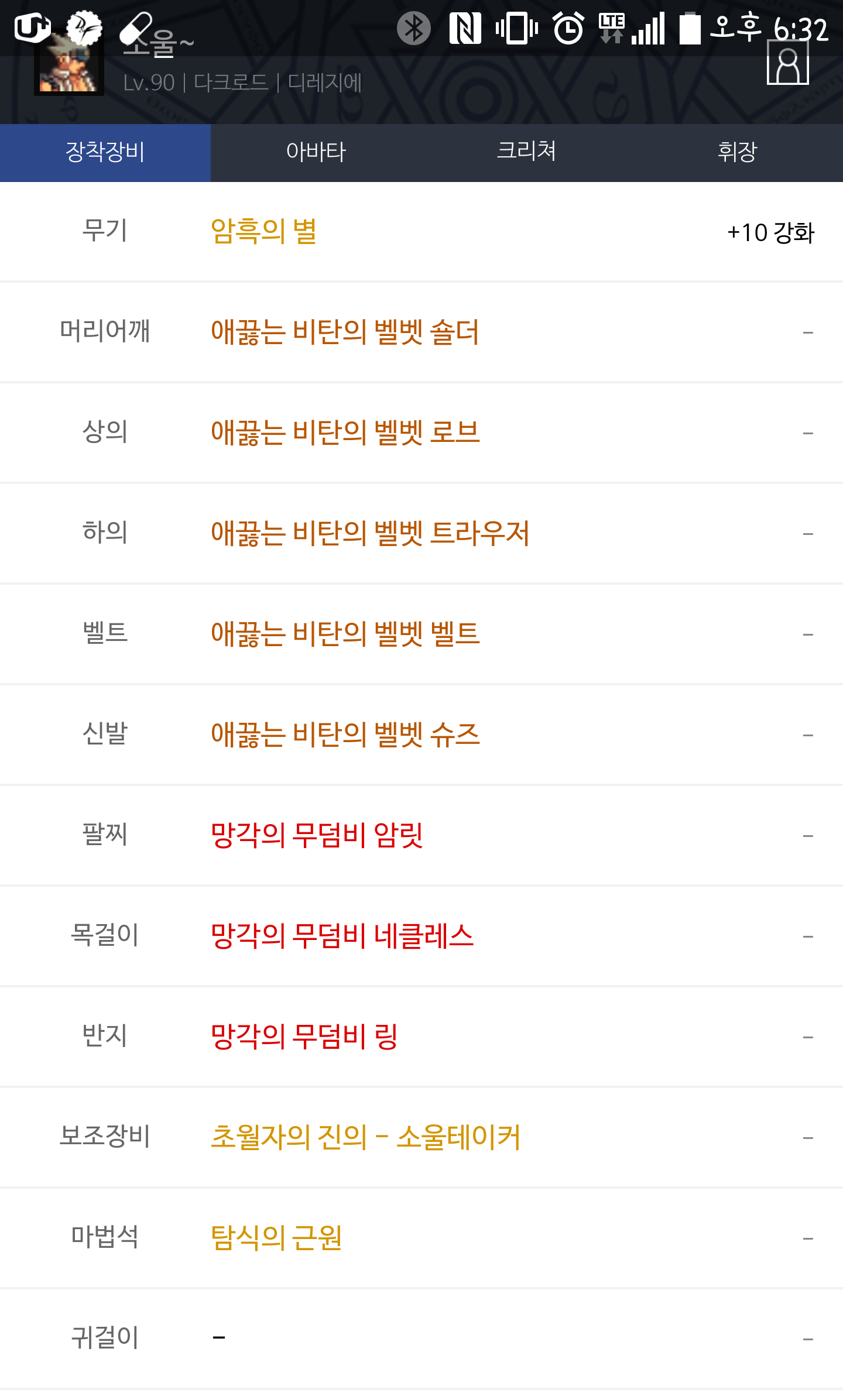Switch to the 아바타 tab
Screen dimensions: 843x1400
(x=316, y=152)
